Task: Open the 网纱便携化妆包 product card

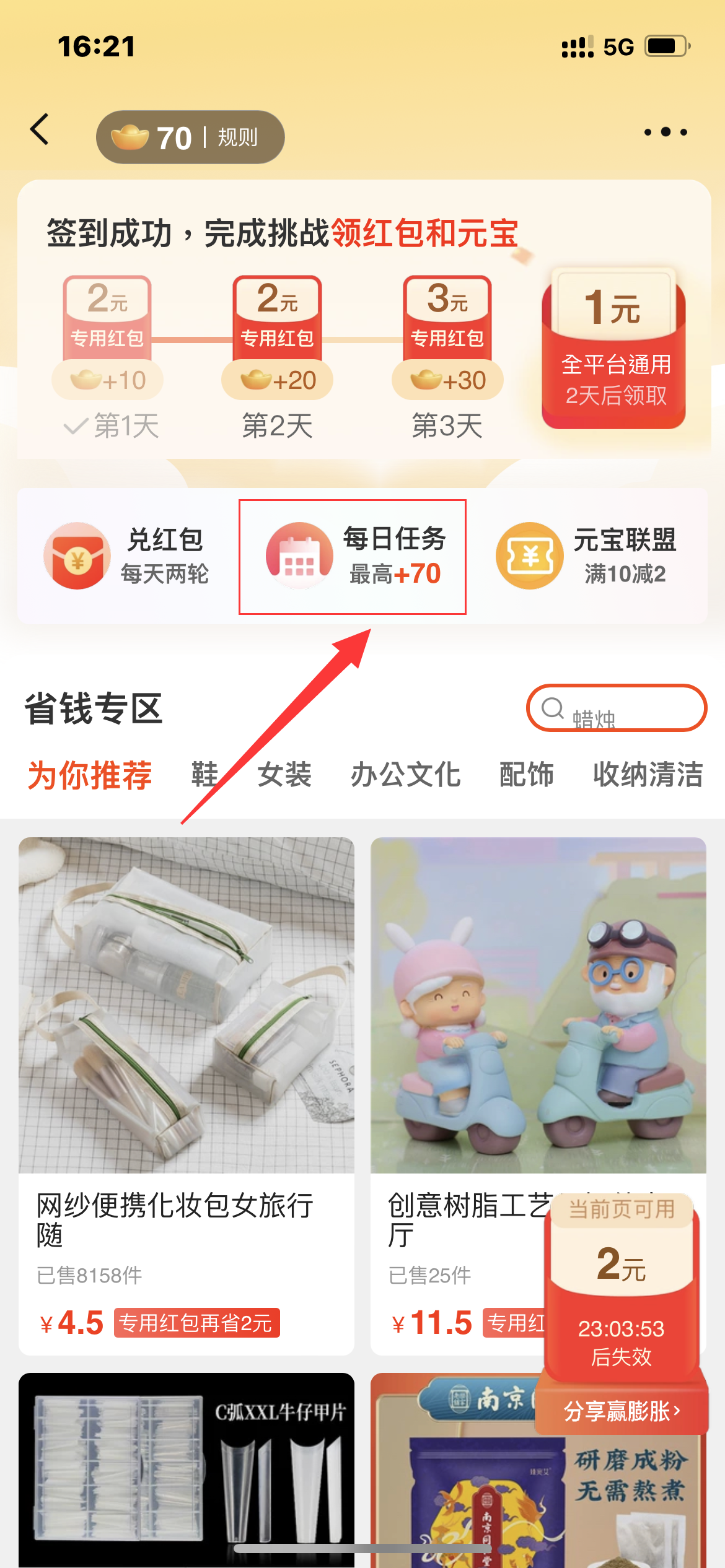Action: tap(186, 1053)
